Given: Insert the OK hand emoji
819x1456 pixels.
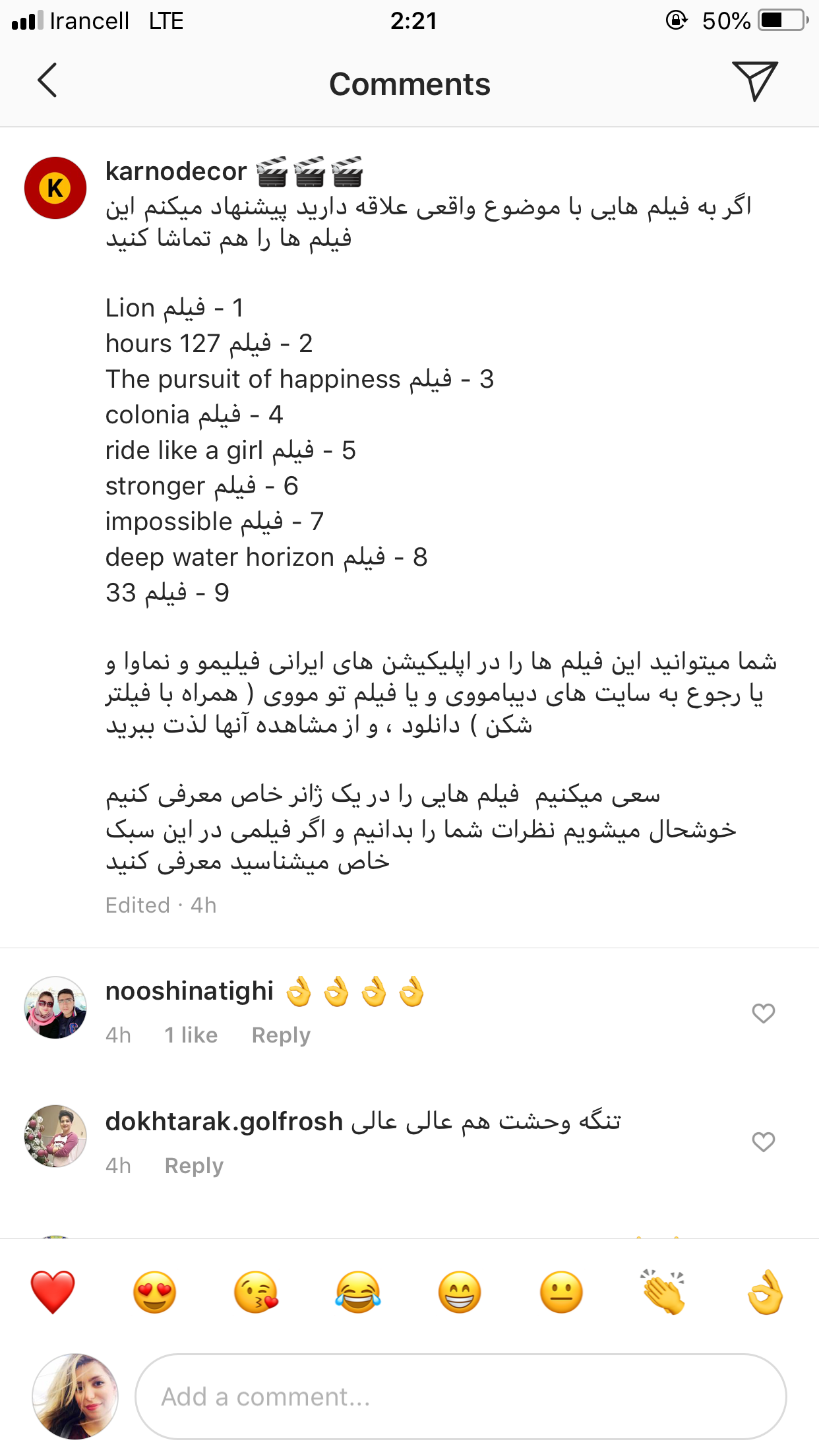Looking at the screenshot, I should tap(765, 1292).
